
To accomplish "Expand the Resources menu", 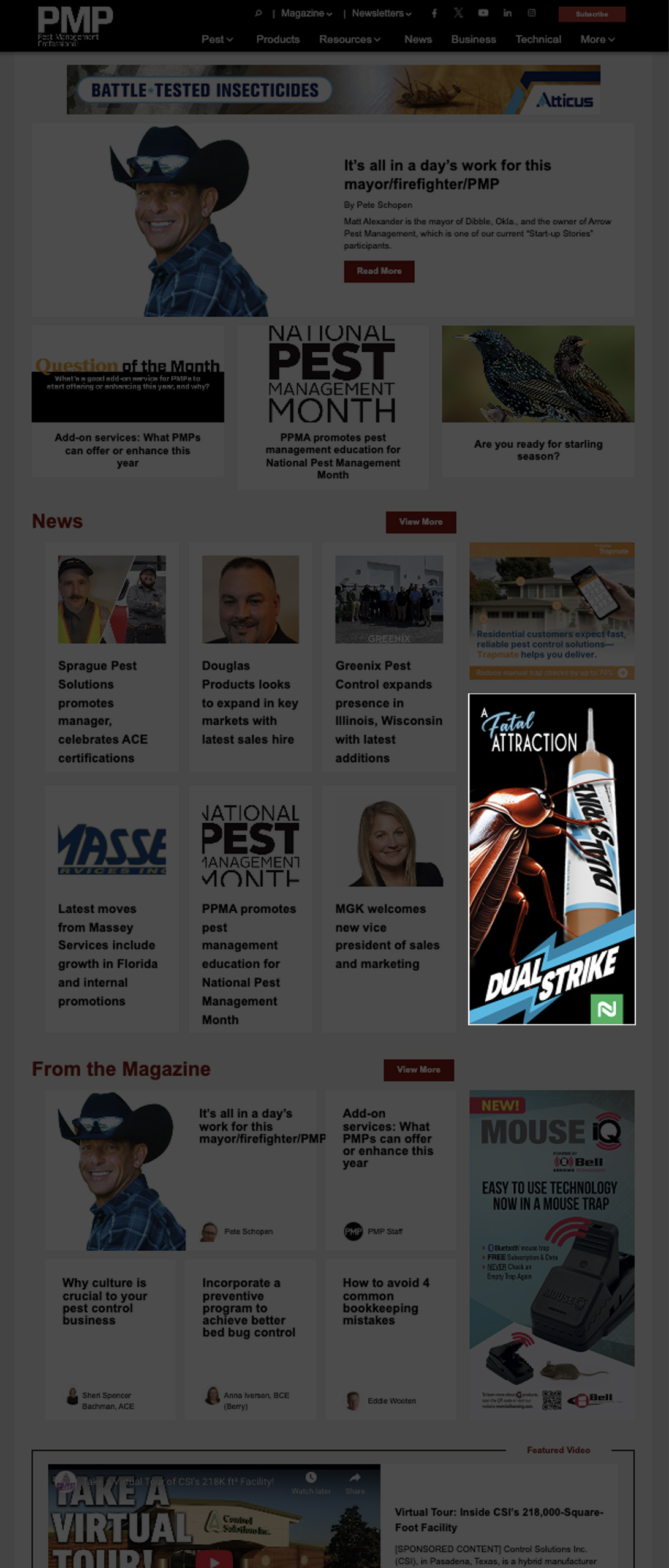I will tap(349, 39).
